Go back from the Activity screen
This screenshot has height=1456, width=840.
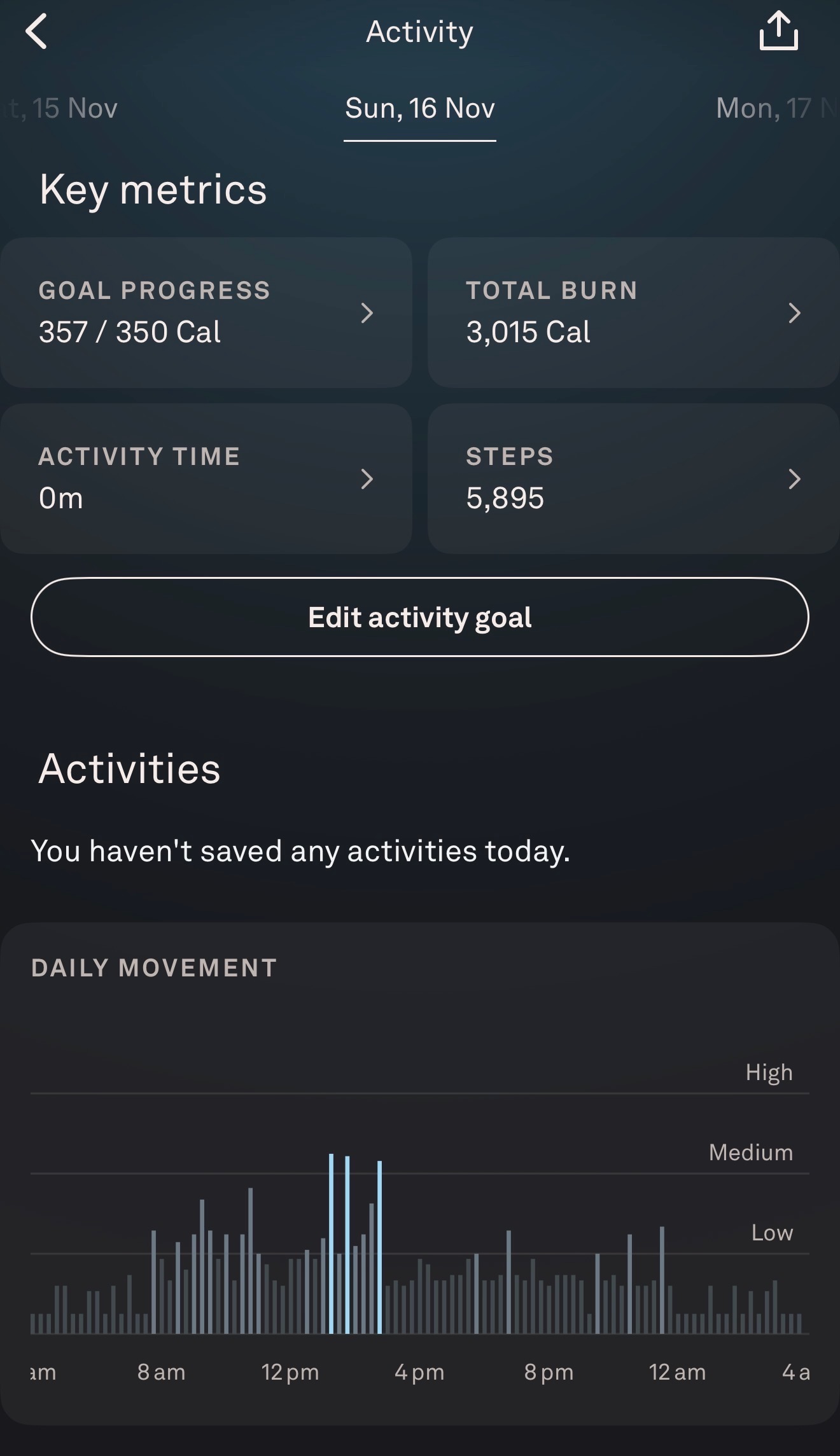click(37, 32)
